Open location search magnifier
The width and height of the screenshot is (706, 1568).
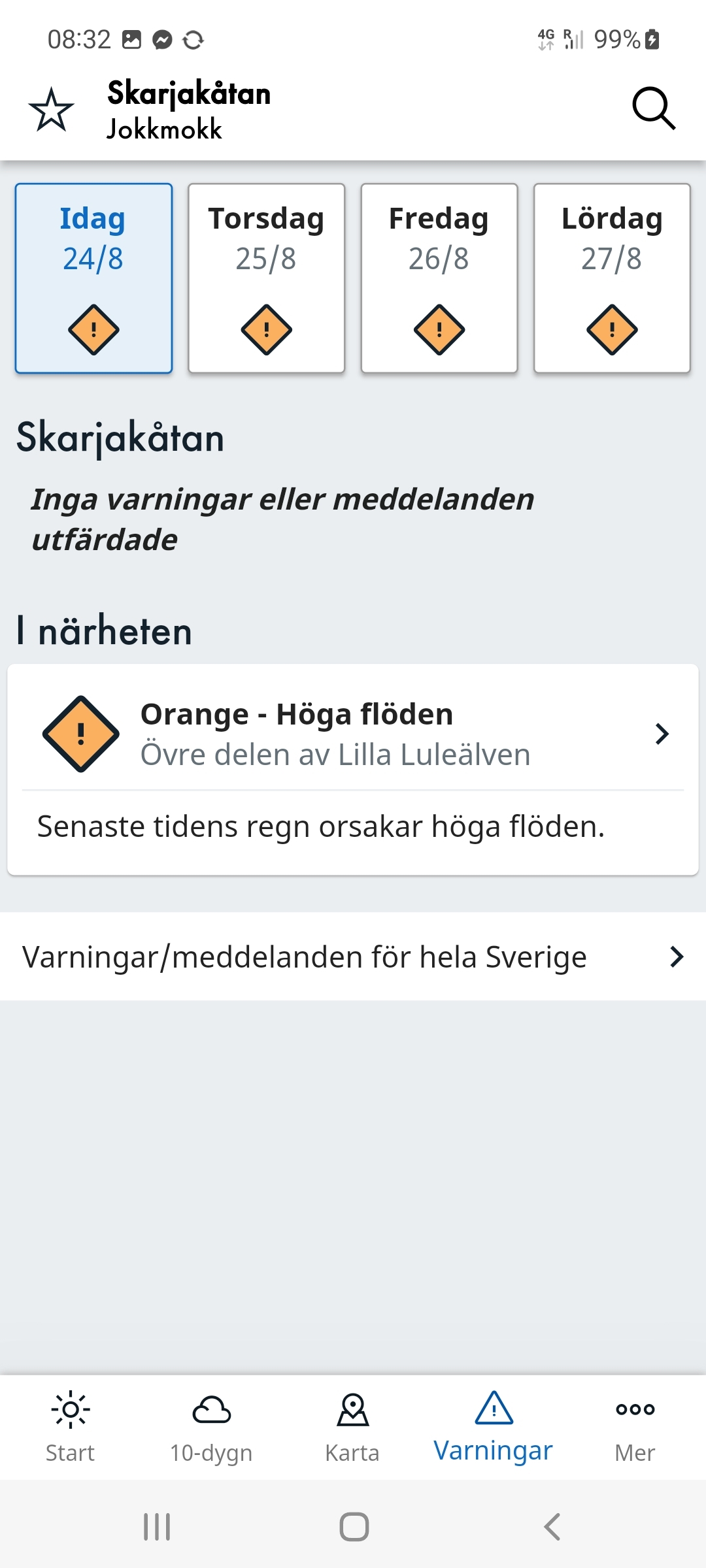point(653,108)
